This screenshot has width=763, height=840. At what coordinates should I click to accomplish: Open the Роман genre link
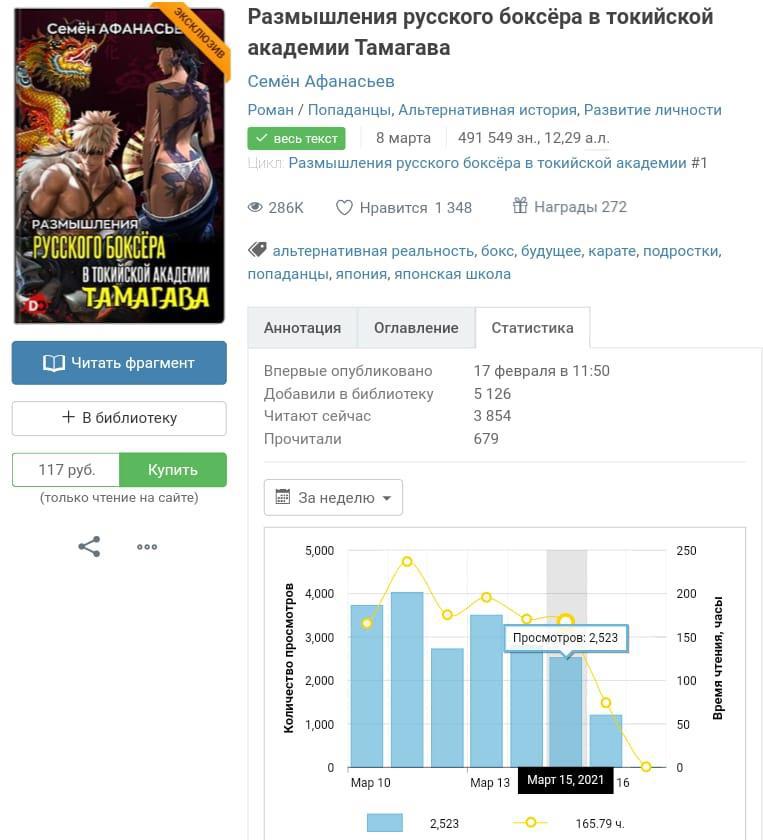[270, 110]
